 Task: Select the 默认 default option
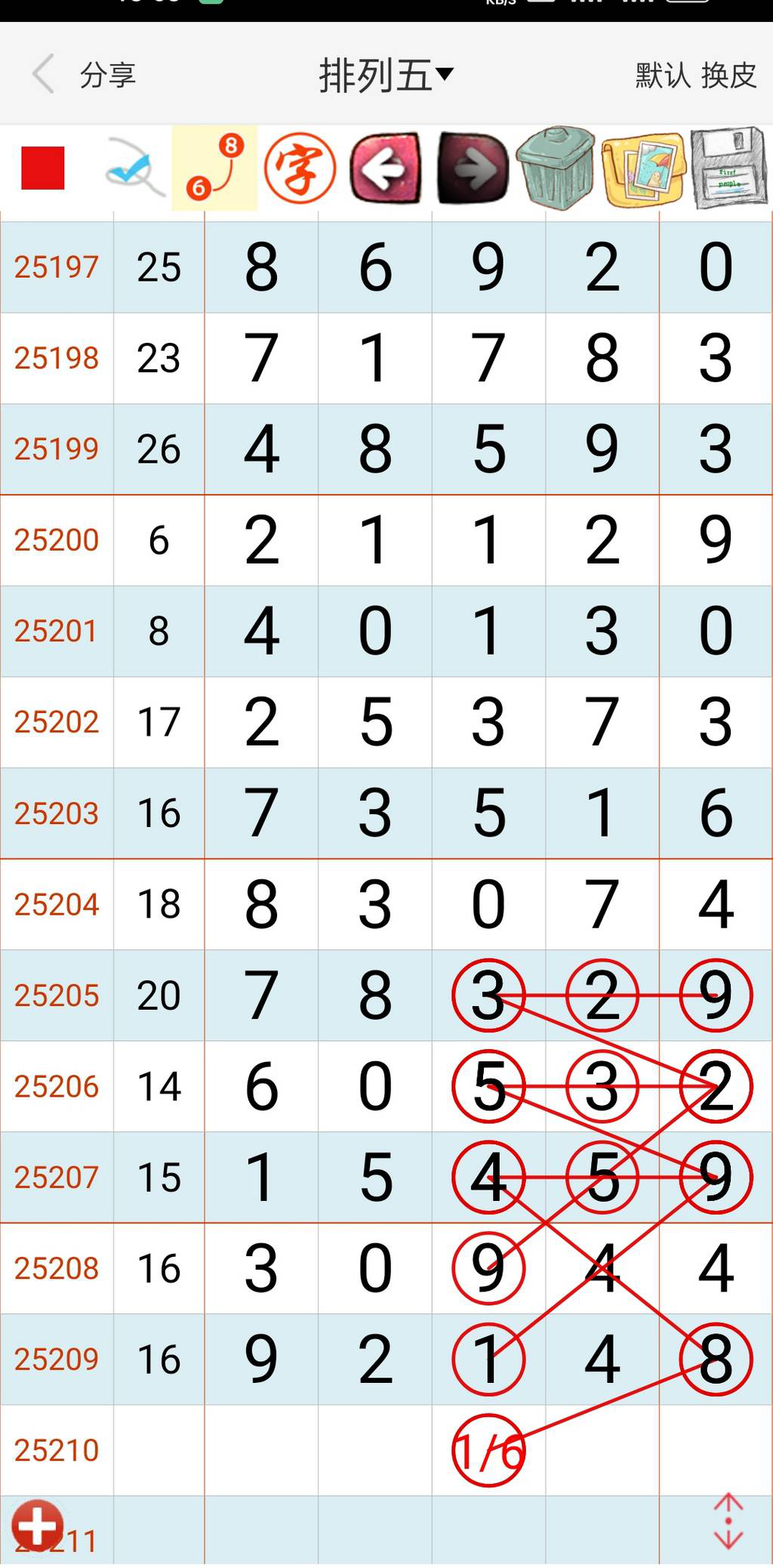click(662, 75)
